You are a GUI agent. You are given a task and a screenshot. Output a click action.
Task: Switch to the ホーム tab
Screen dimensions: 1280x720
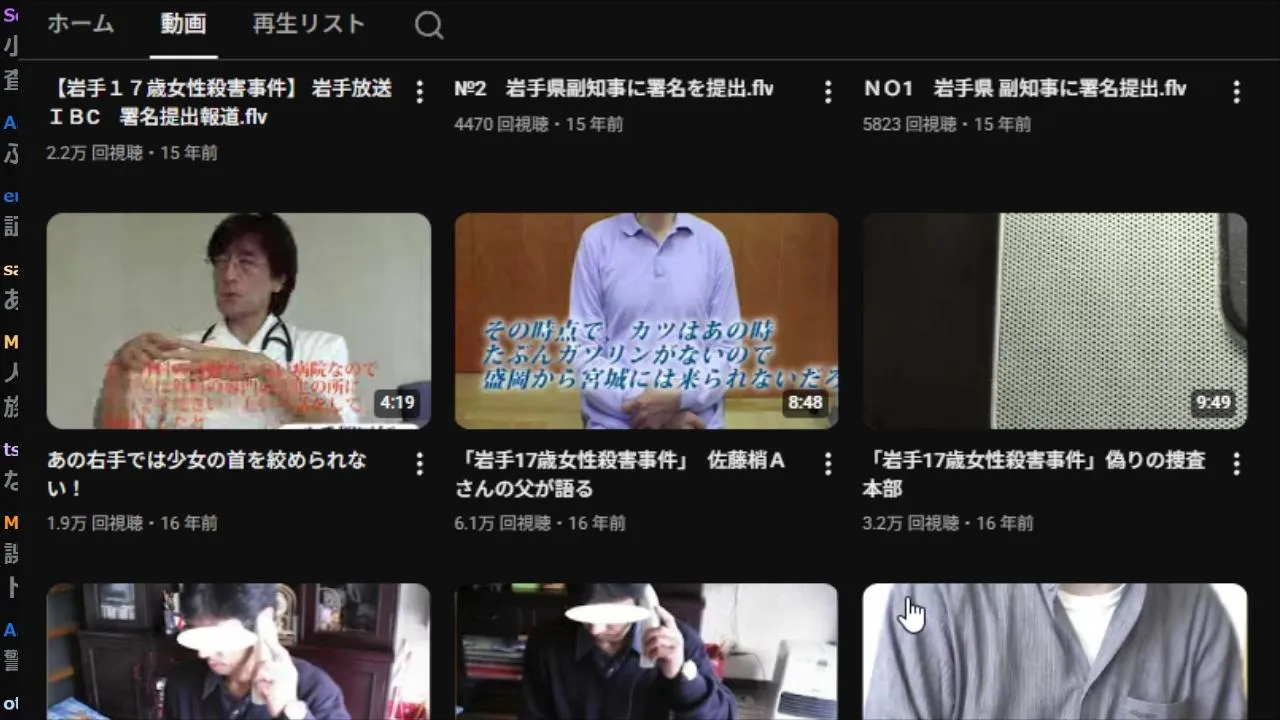pyautogui.click(x=81, y=25)
